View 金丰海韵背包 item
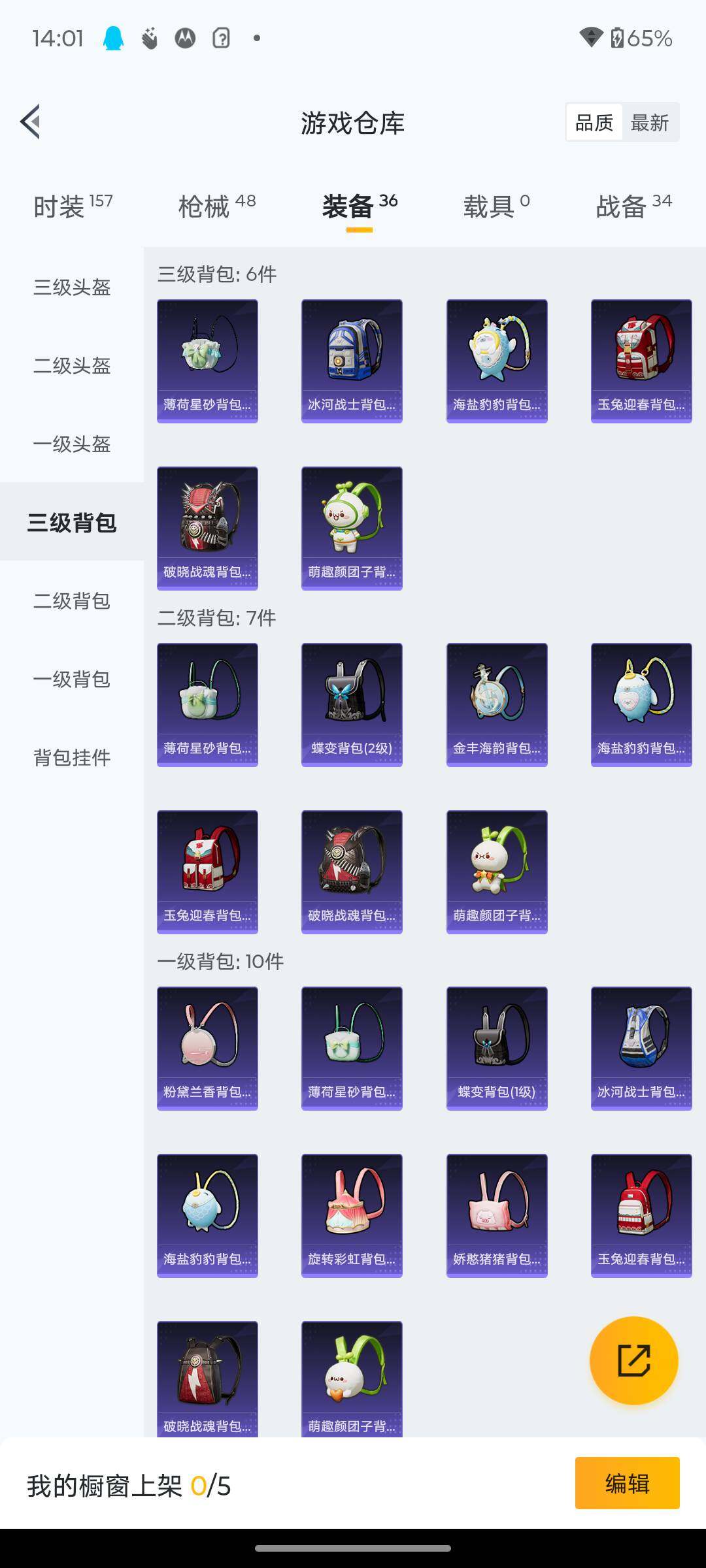 497,704
